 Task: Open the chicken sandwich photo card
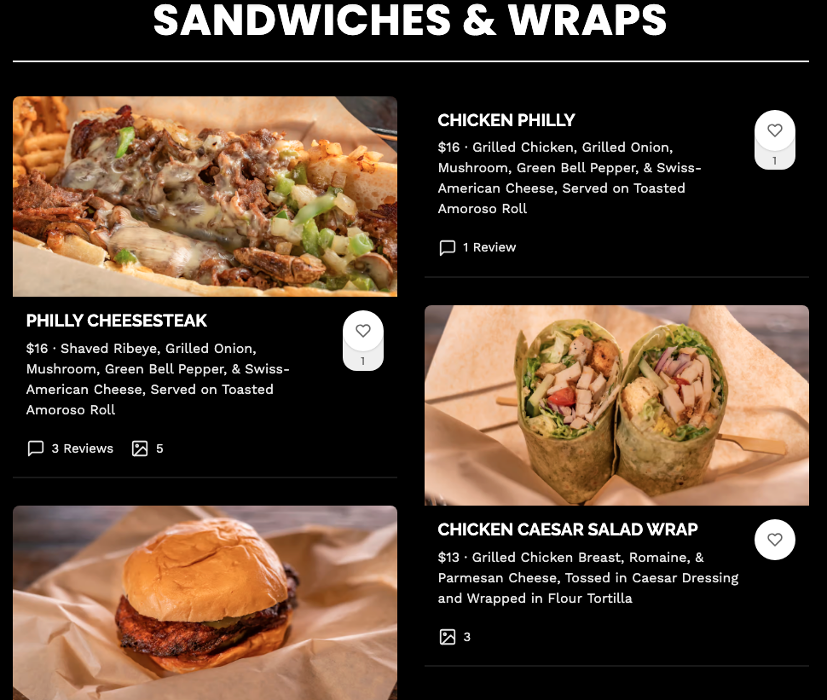[x=205, y=602]
